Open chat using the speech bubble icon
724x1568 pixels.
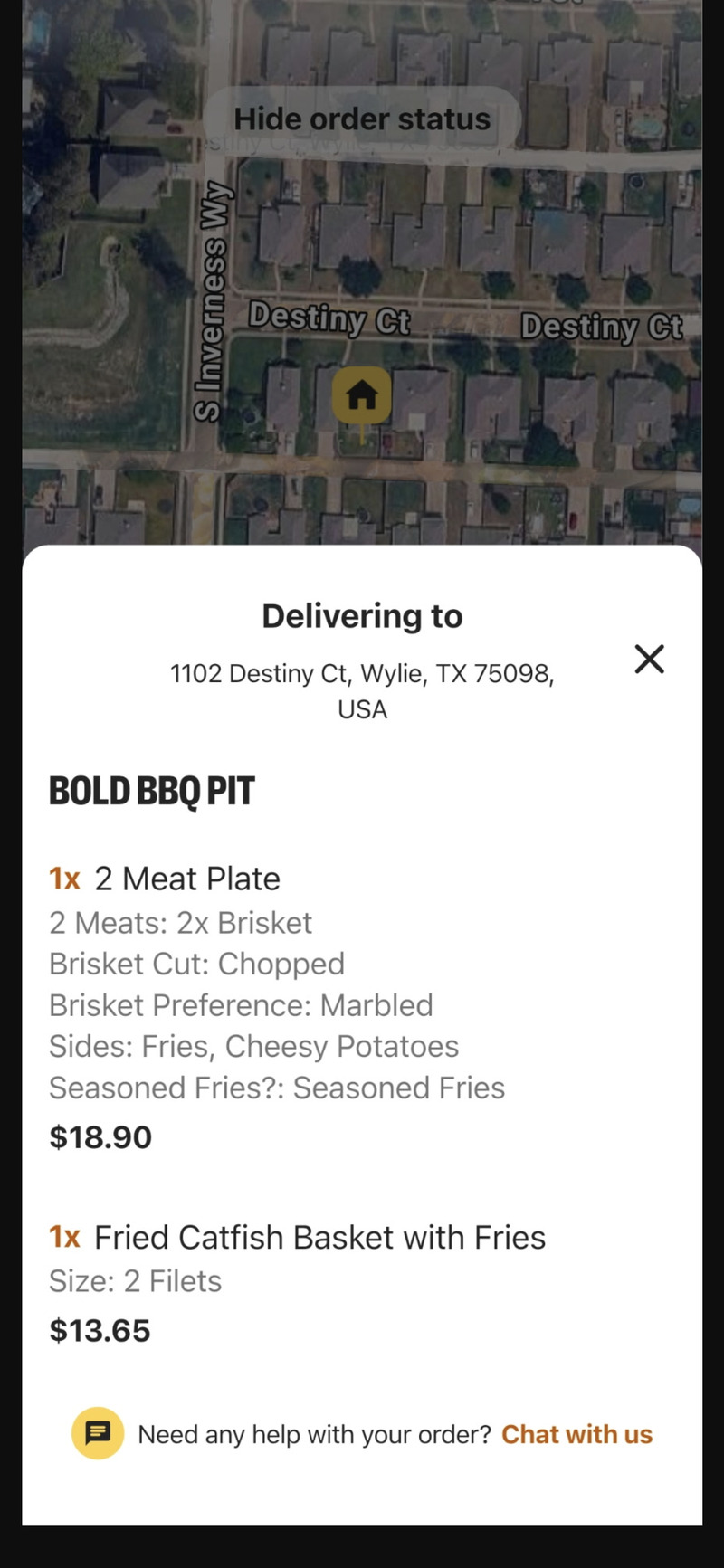[97, 1434]
